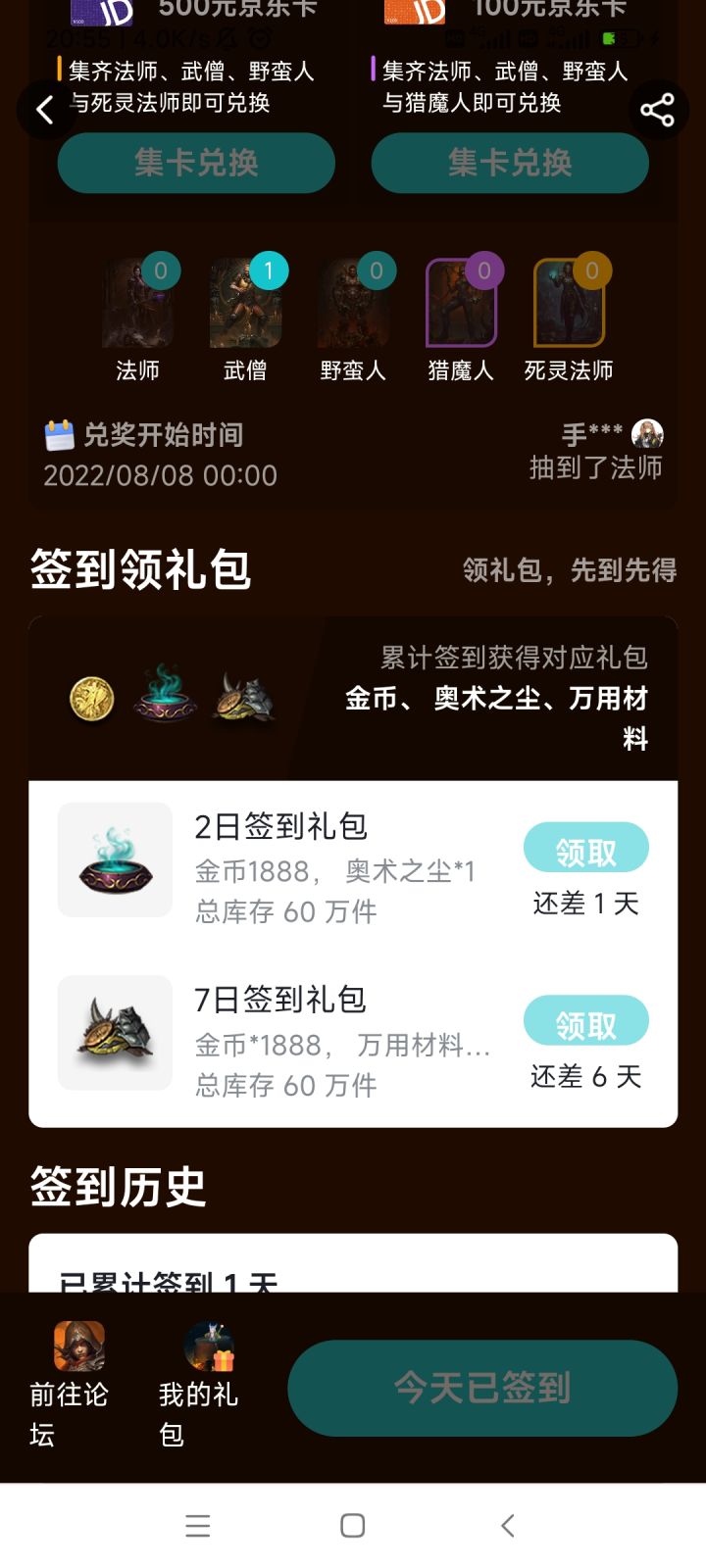Tap the 今天已签到 button
Viewport: 706px width, 1568px height.
[482, 1388]
